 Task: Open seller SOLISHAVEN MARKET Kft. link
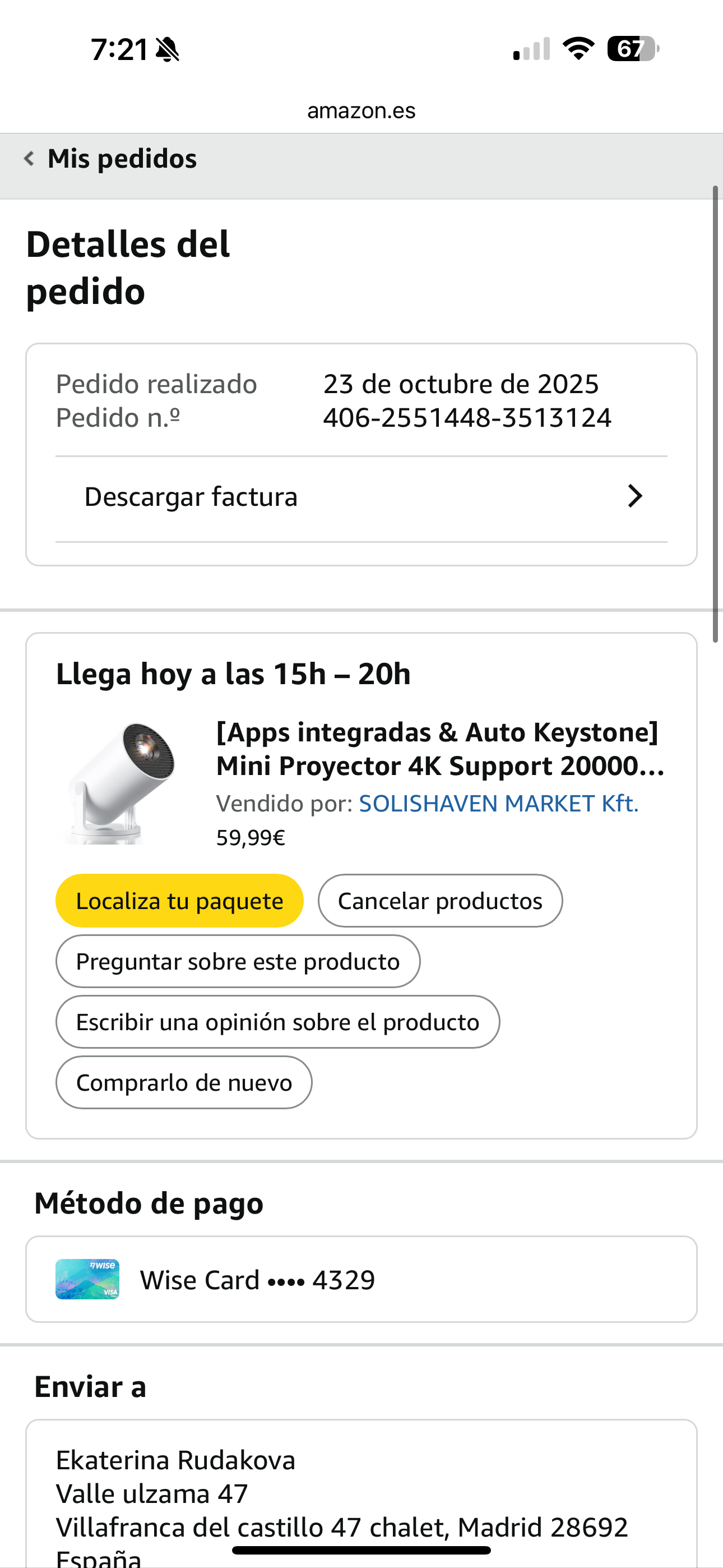point(498,804)
